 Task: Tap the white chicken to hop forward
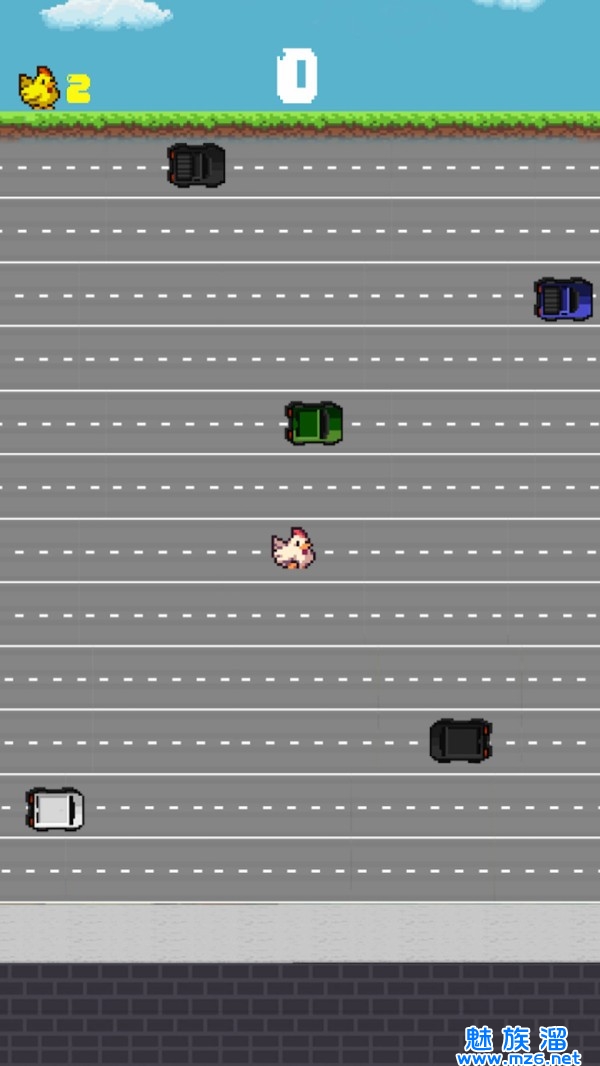pyautogui.click(x=294, y=549)
